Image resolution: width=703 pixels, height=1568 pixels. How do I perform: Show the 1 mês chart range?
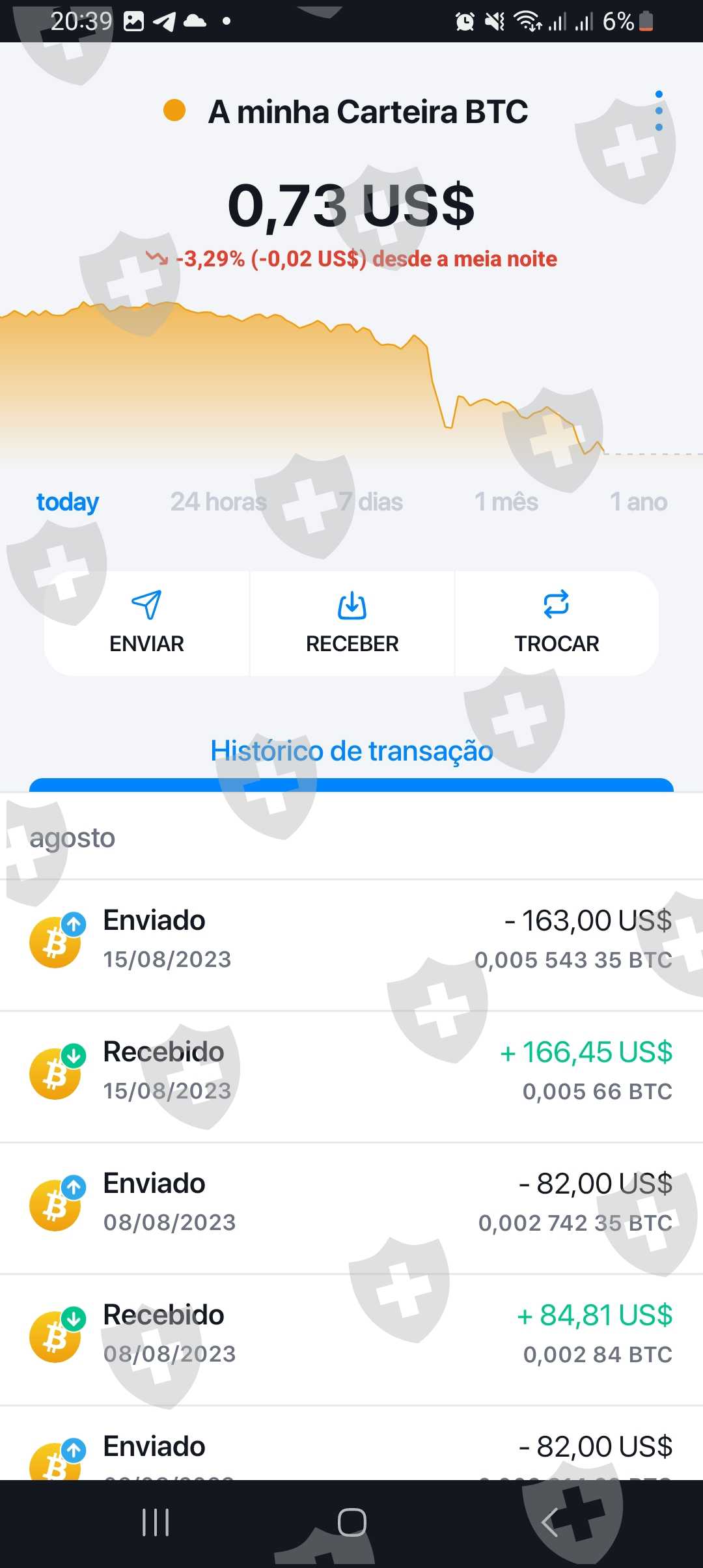click(x=506, y=502)
